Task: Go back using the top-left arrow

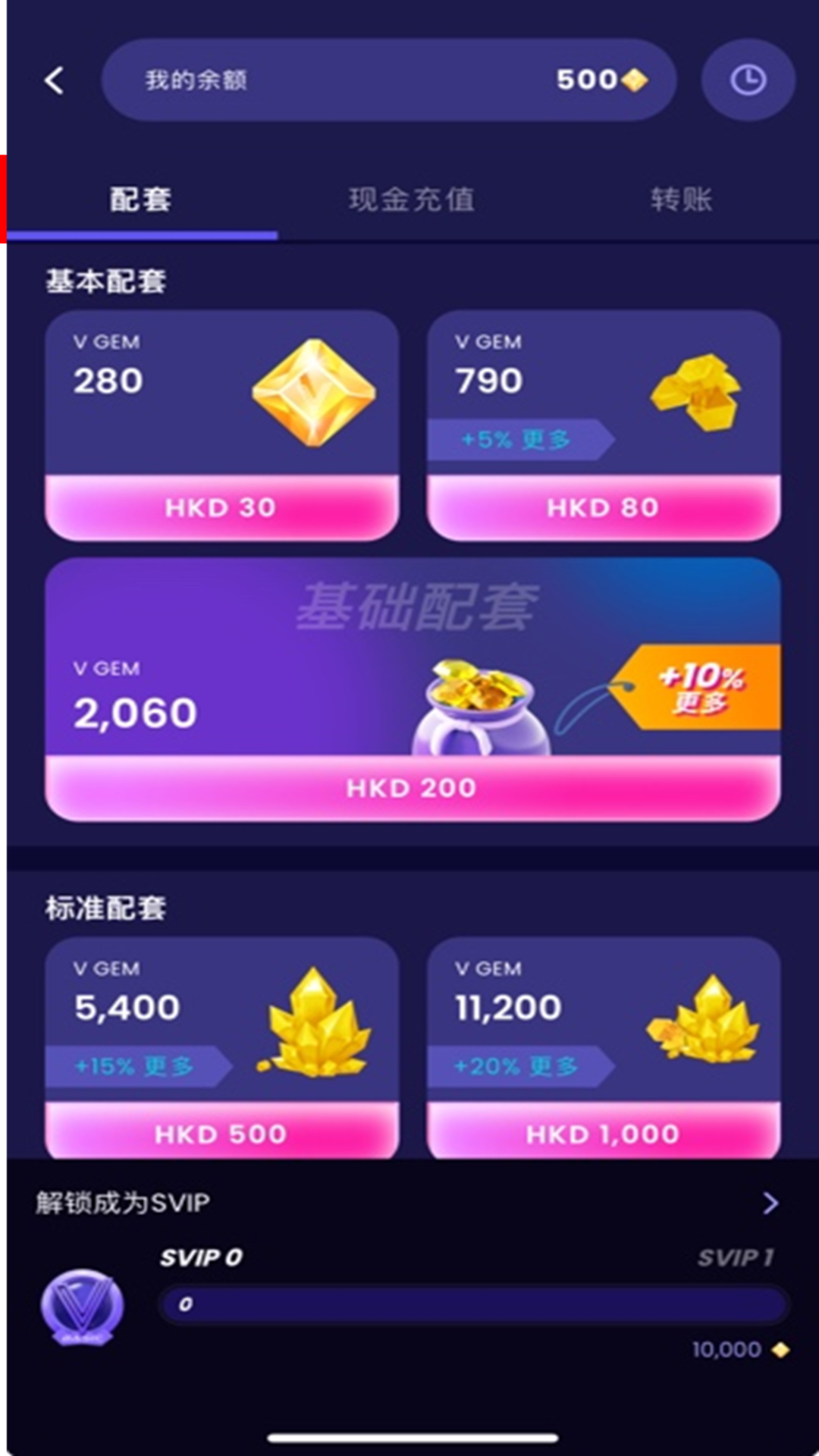Action: [x=54, y=80]
